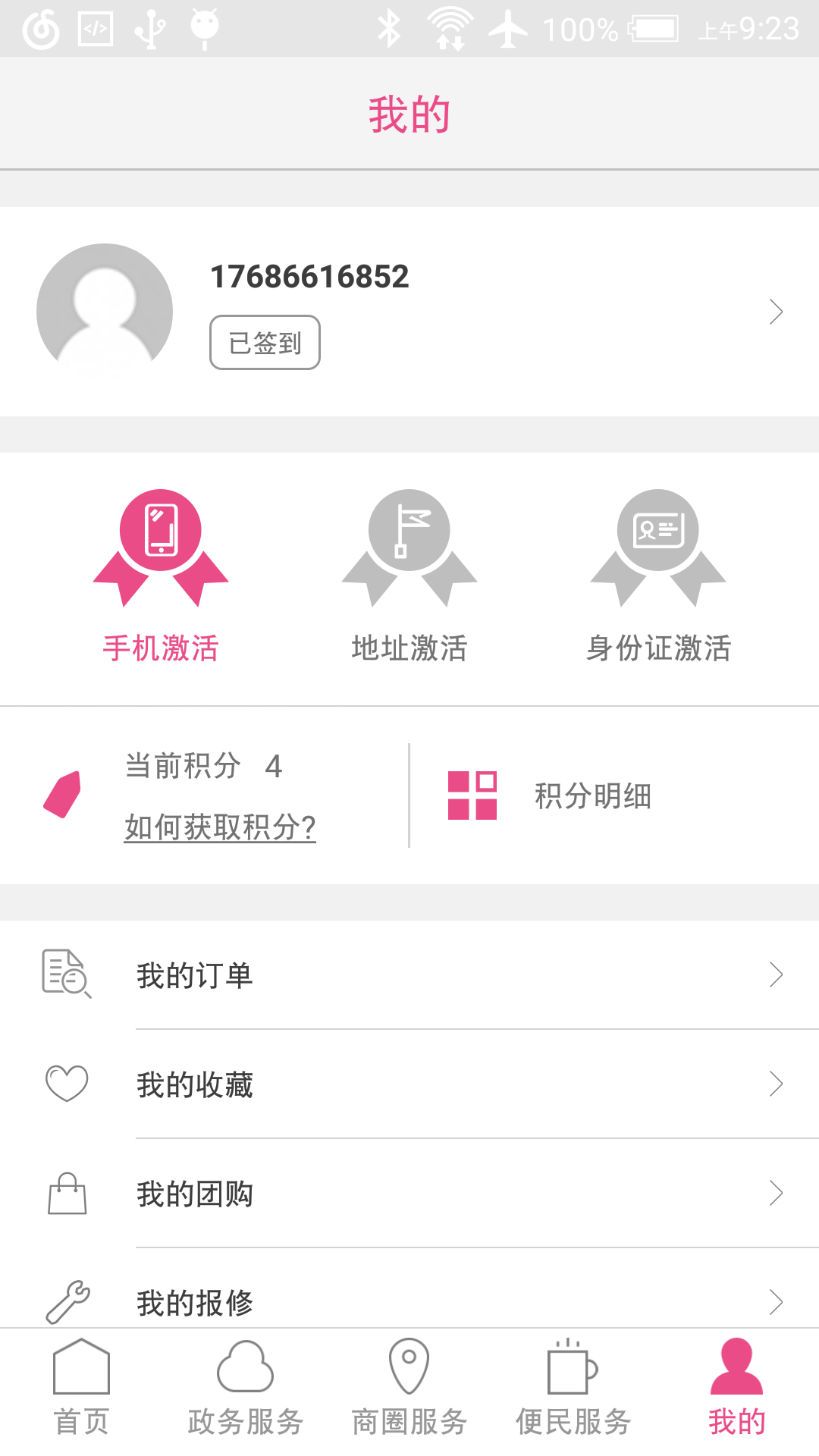Open 身份证激活 ID card activation
This screenshot has height=1456, width=819.
(x=658, y=576)
